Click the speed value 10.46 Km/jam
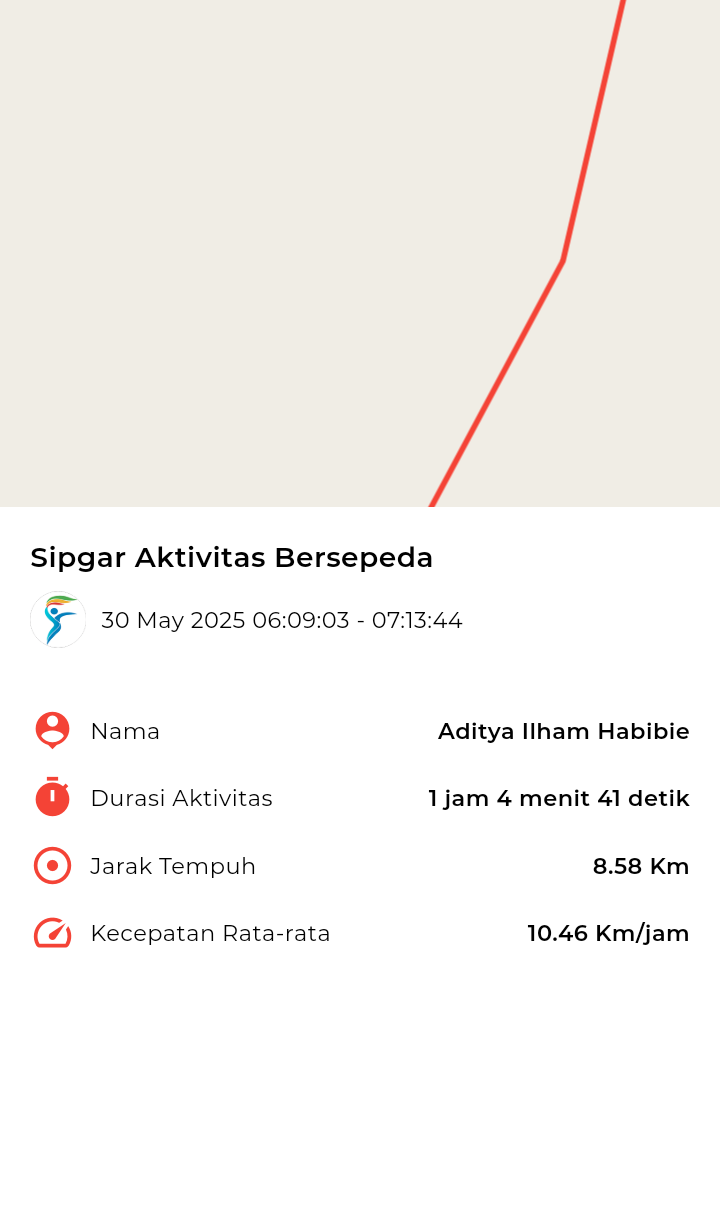The image size is (720, 1206). click(608, 933)
